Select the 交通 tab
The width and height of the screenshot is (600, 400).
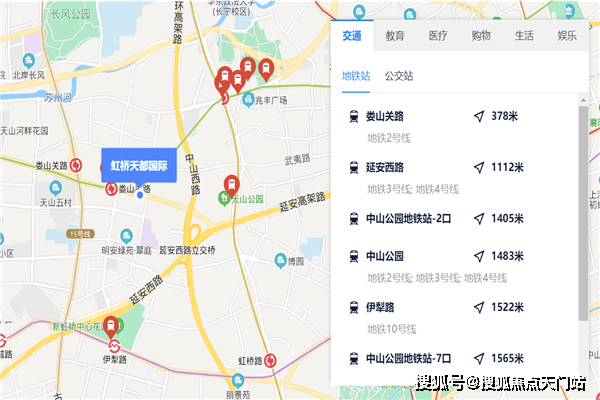(351, 35)
